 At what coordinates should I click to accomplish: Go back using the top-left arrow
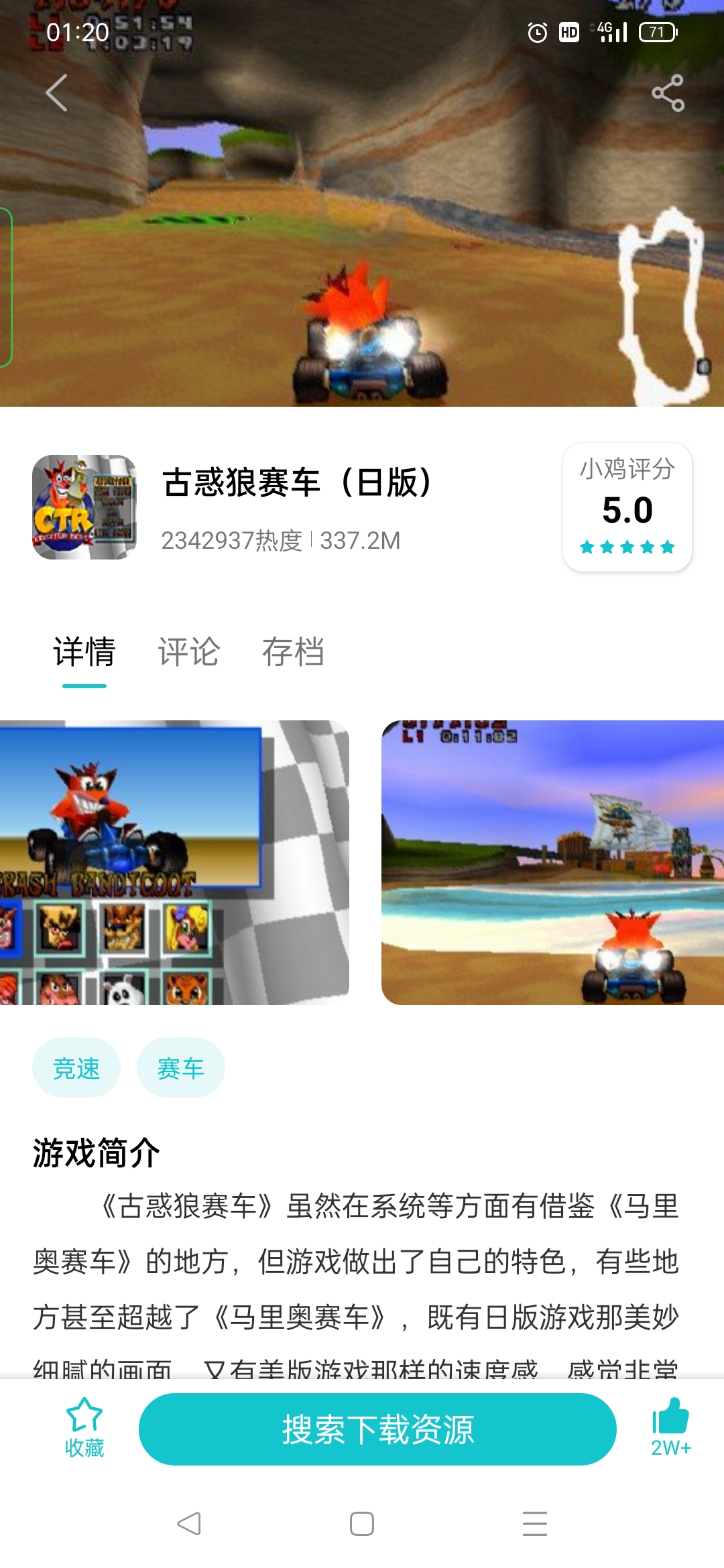pos(57,92)
